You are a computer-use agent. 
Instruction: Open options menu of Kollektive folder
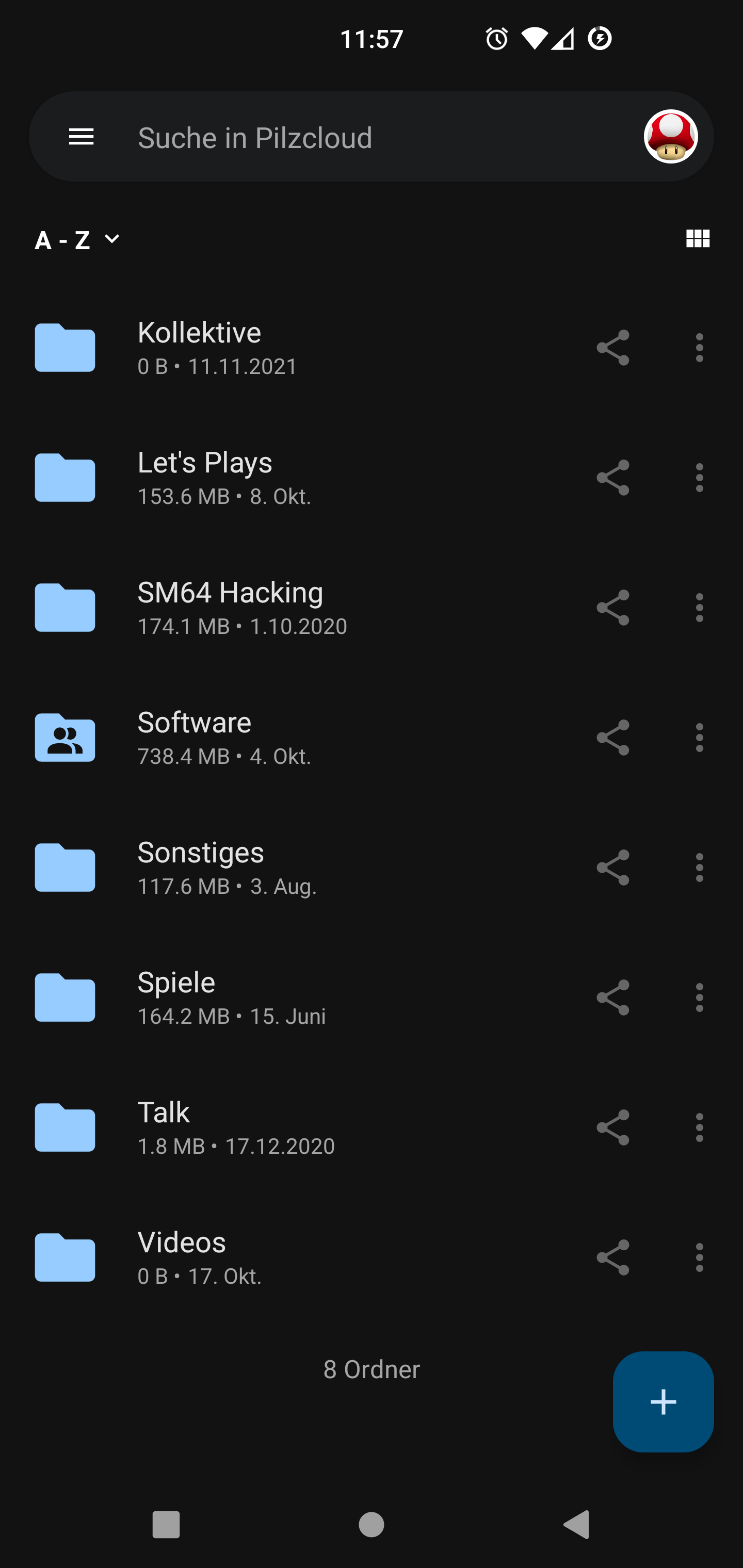click(699, 347)
